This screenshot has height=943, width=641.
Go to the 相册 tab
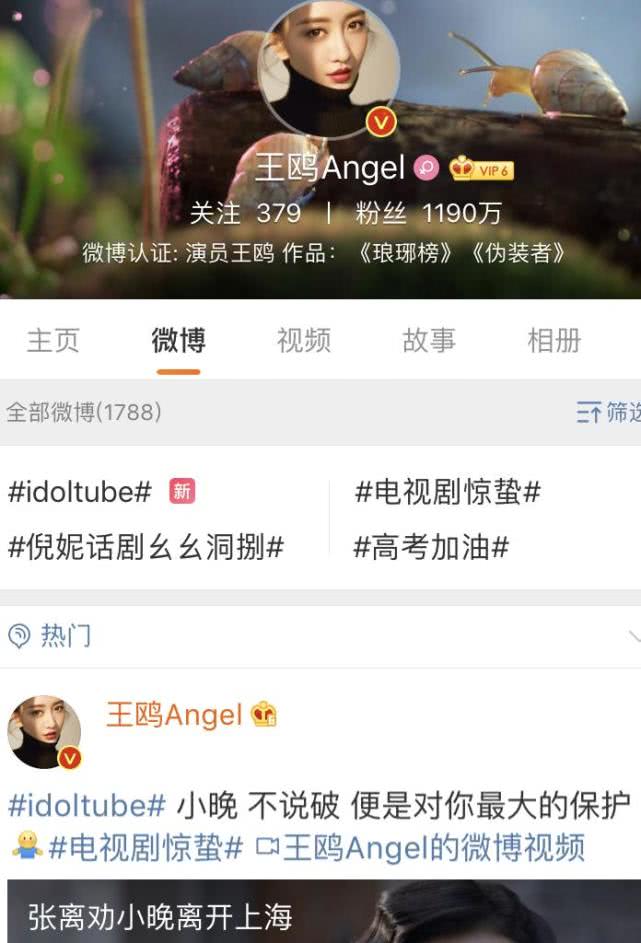point(554,341)
